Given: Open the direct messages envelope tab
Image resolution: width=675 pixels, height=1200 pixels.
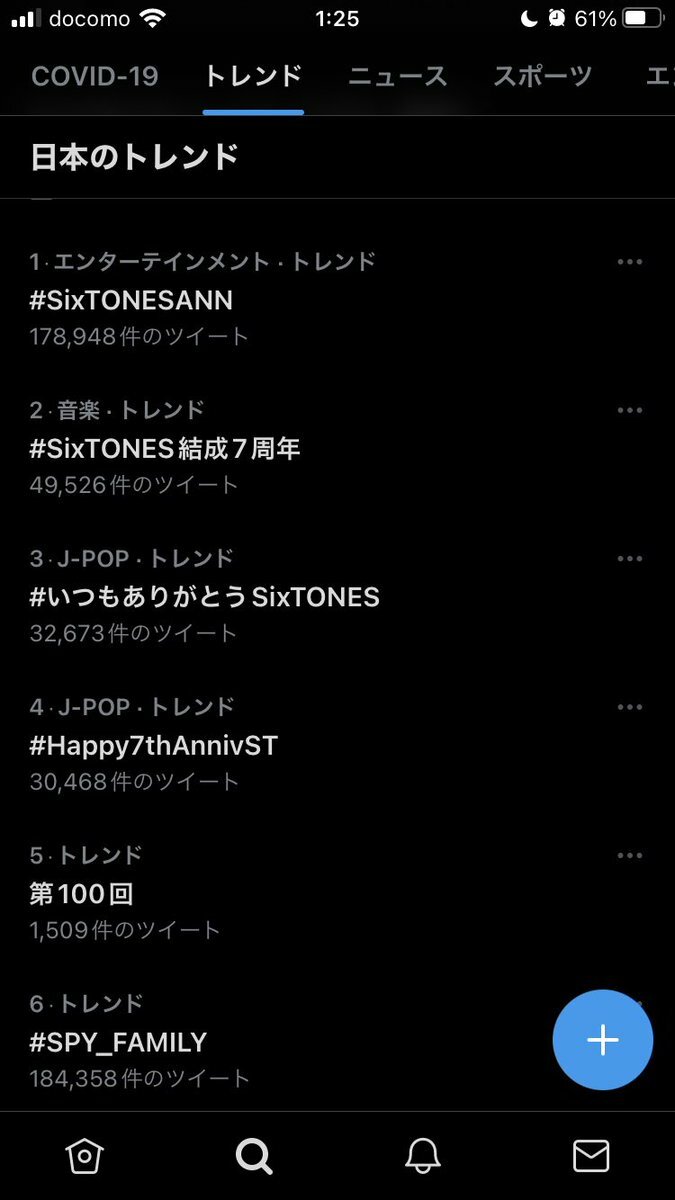Looking at the screenshot, I should [x=591, y=1156].
